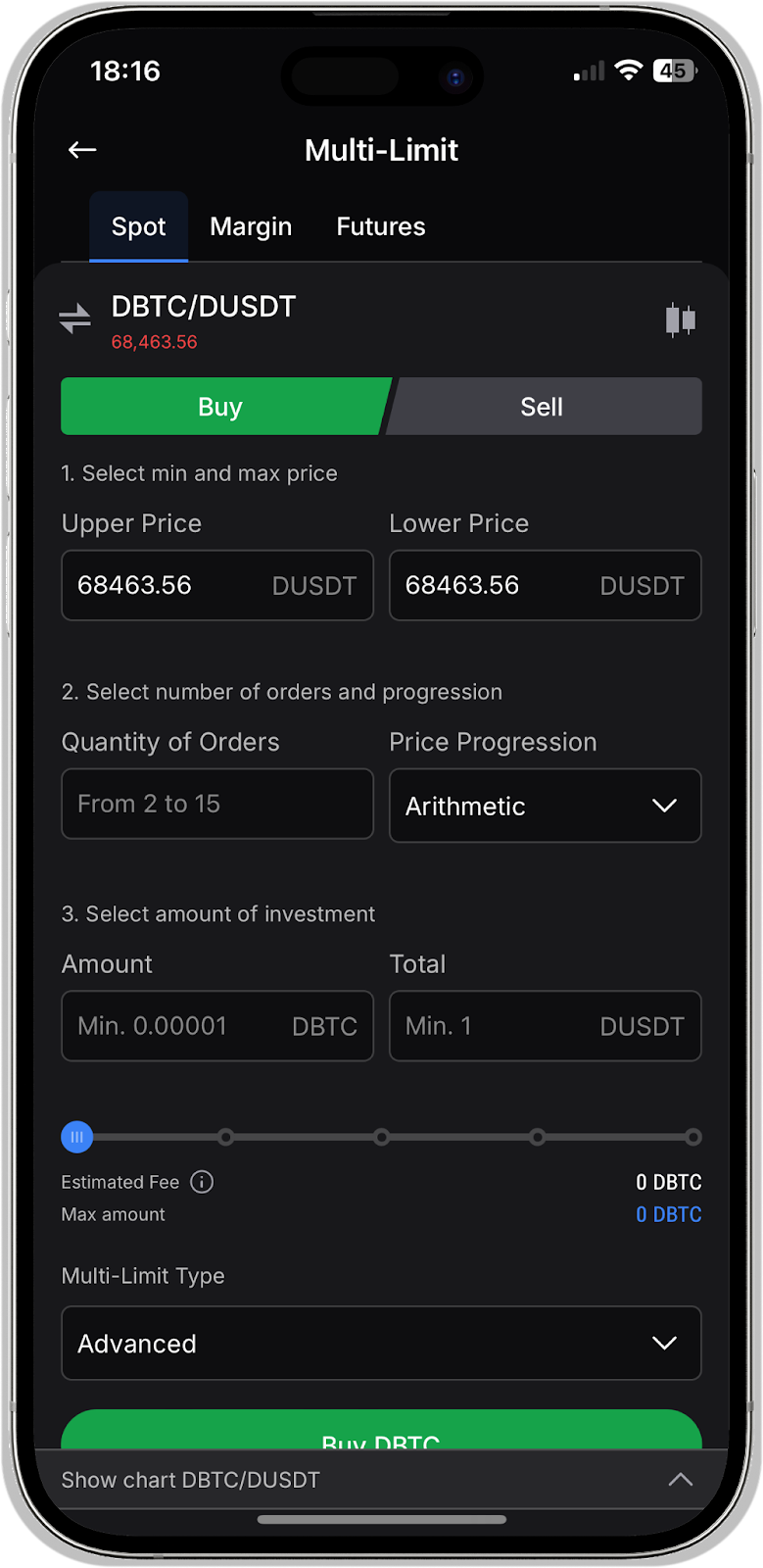This screenshot has width=763, height=1568.
Task: Show Estimated Fee info
Action: (x=202, y=1182)
